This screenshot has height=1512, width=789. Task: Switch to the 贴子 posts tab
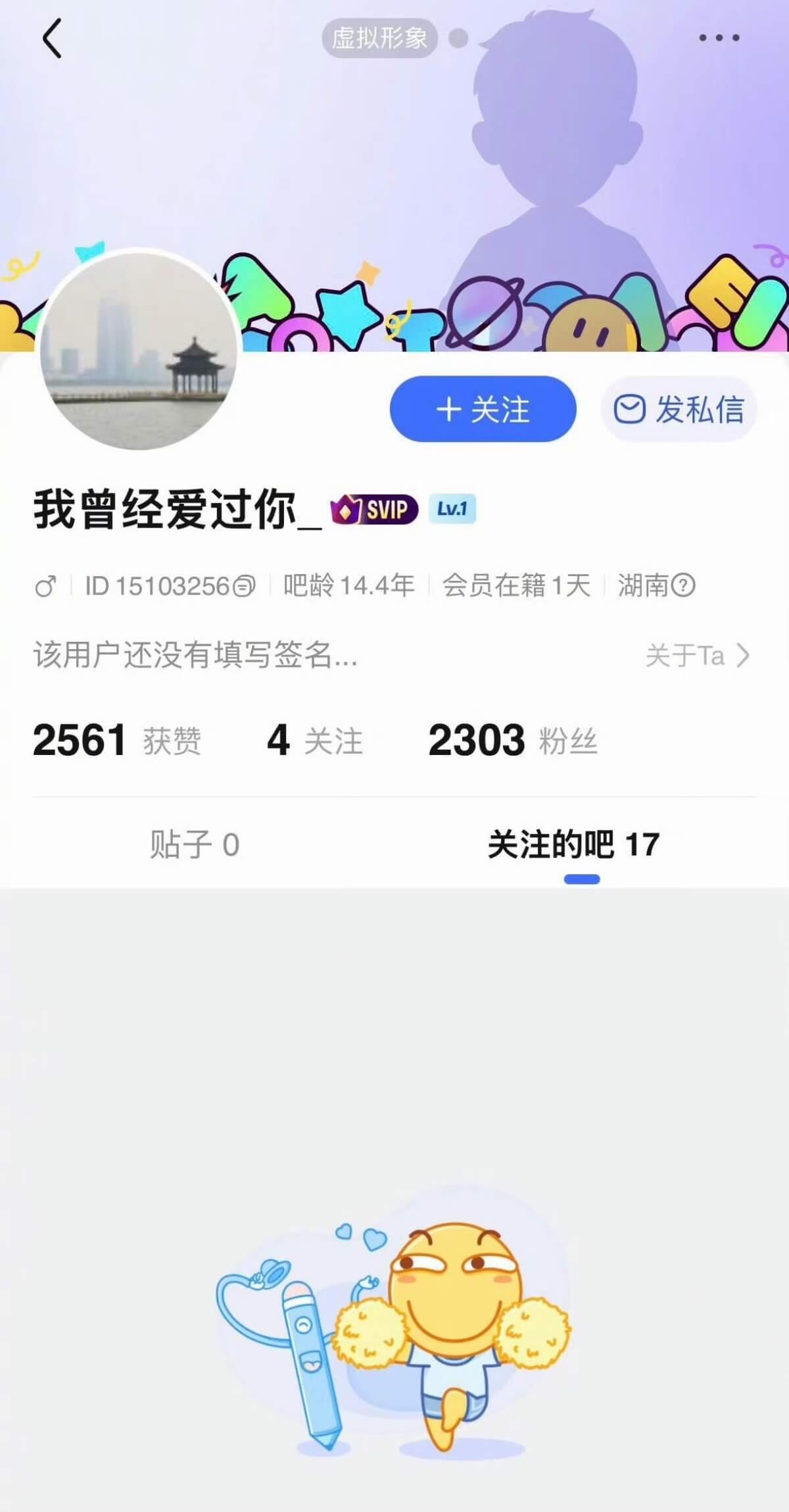click(x=194, y=844)
